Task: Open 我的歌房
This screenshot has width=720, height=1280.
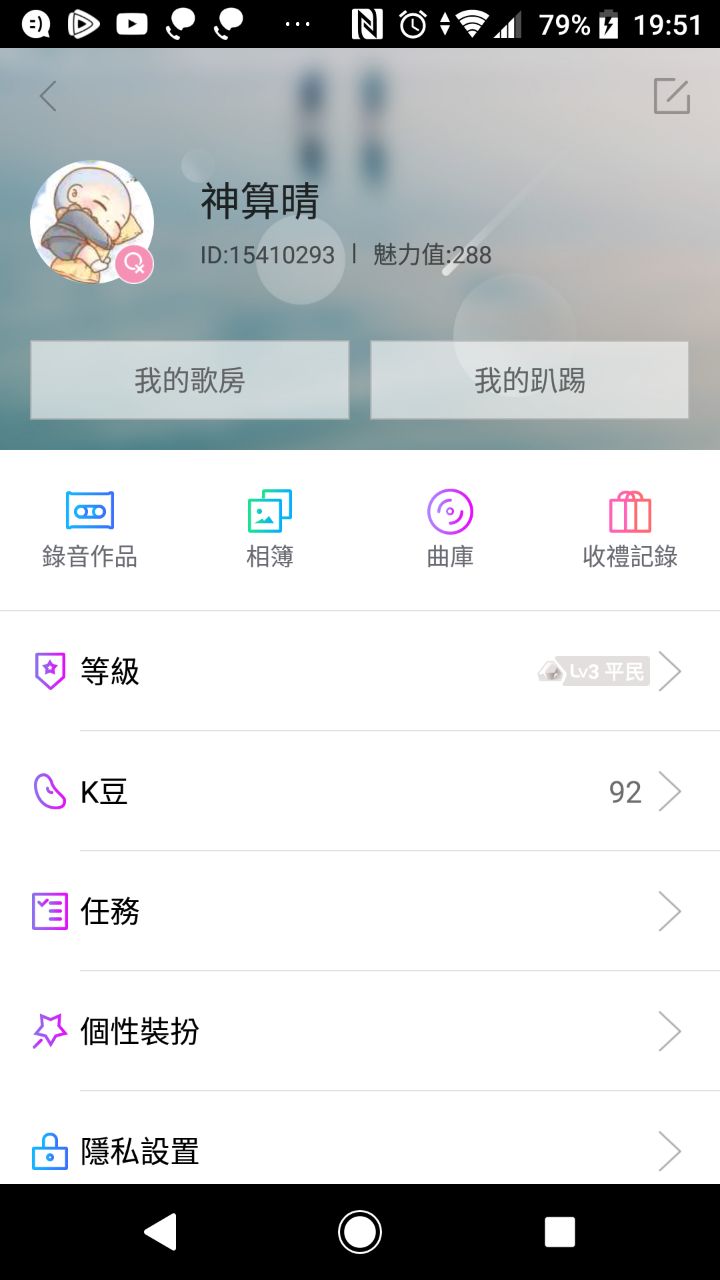Action: [190, 380]
